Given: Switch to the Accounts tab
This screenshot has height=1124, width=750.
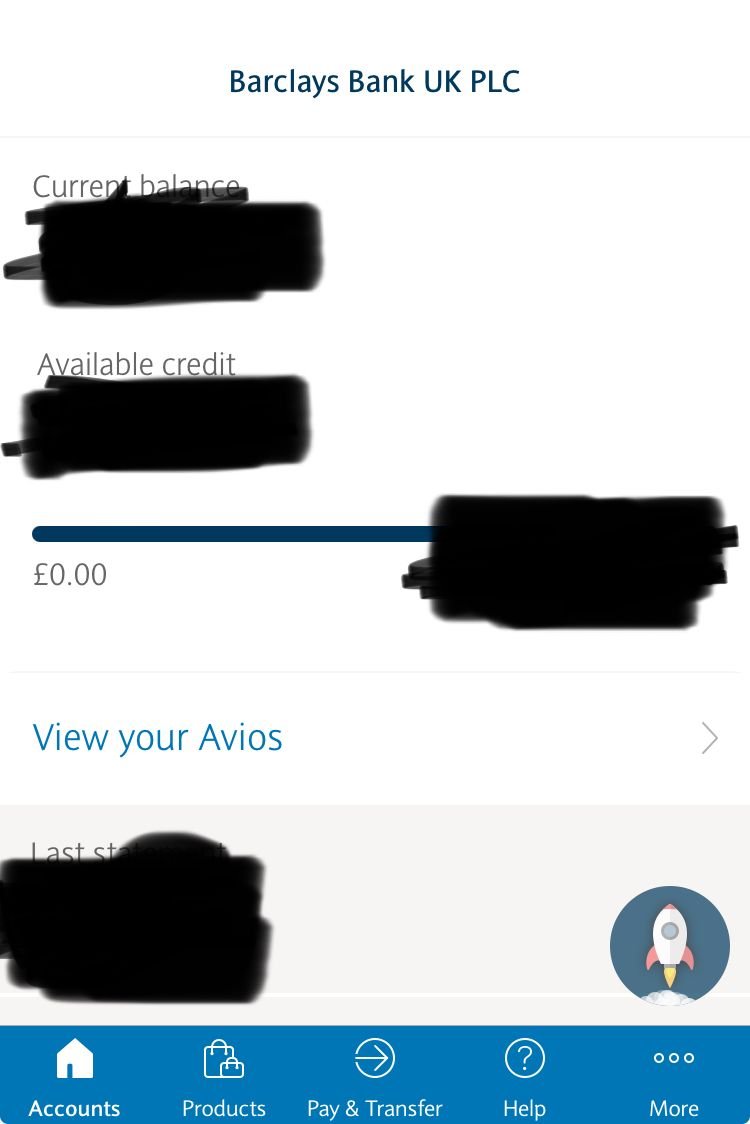Looking at the screenshot, I should 75,1077.
